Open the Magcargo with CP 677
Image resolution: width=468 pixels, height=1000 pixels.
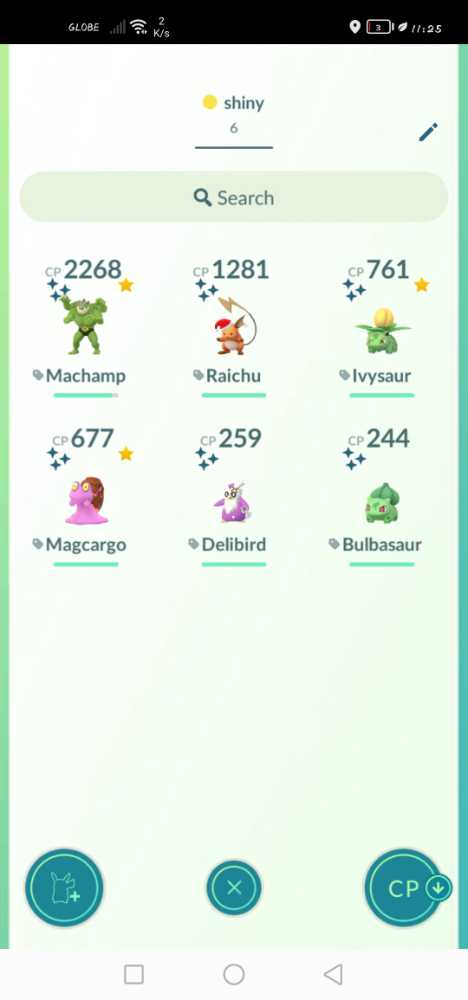click(x=85, y=497)
